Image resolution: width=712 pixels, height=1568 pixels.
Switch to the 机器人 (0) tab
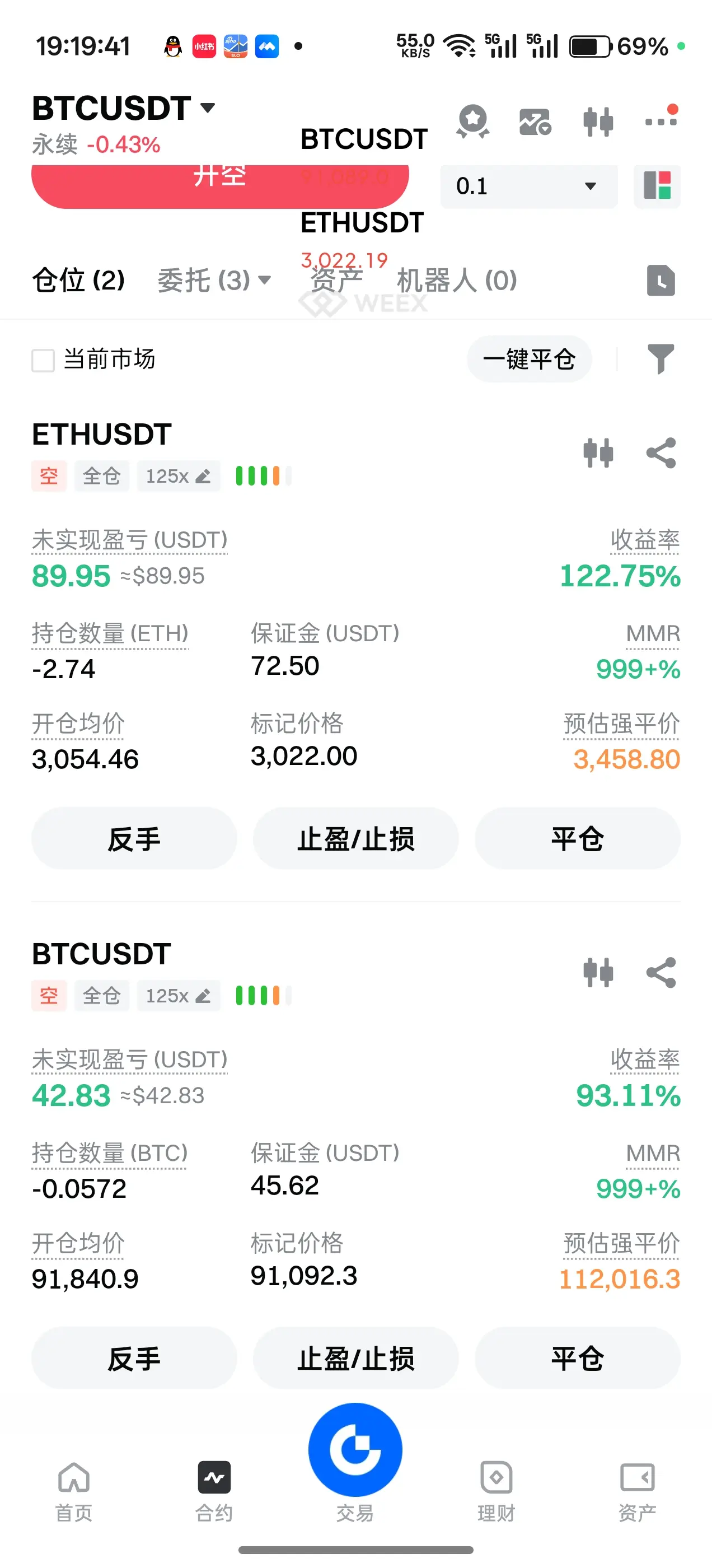[456, 281]
